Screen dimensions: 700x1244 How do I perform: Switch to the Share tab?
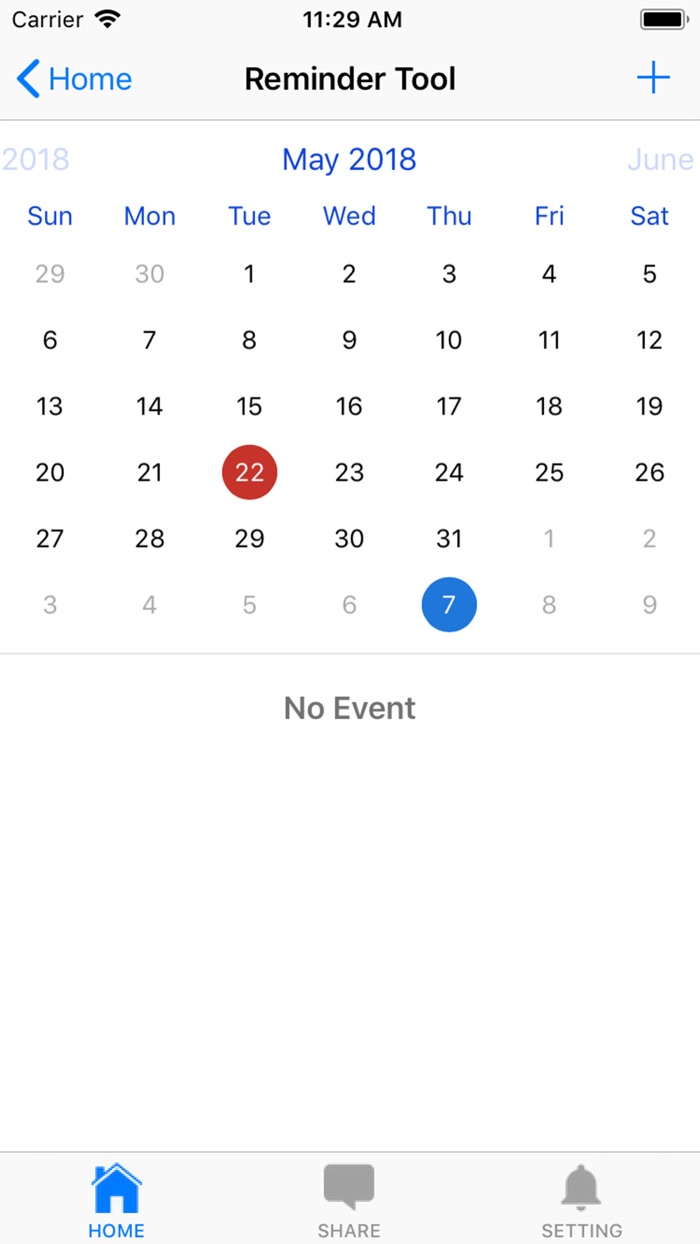click(x=349, y=1201)
